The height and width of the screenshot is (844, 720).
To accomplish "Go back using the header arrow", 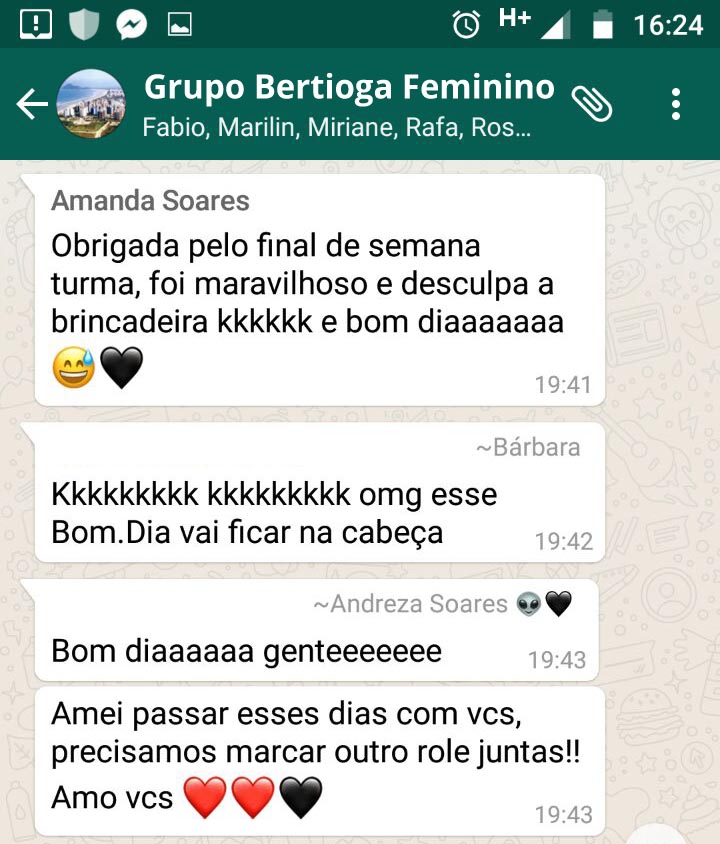I will tap(32, 104).
